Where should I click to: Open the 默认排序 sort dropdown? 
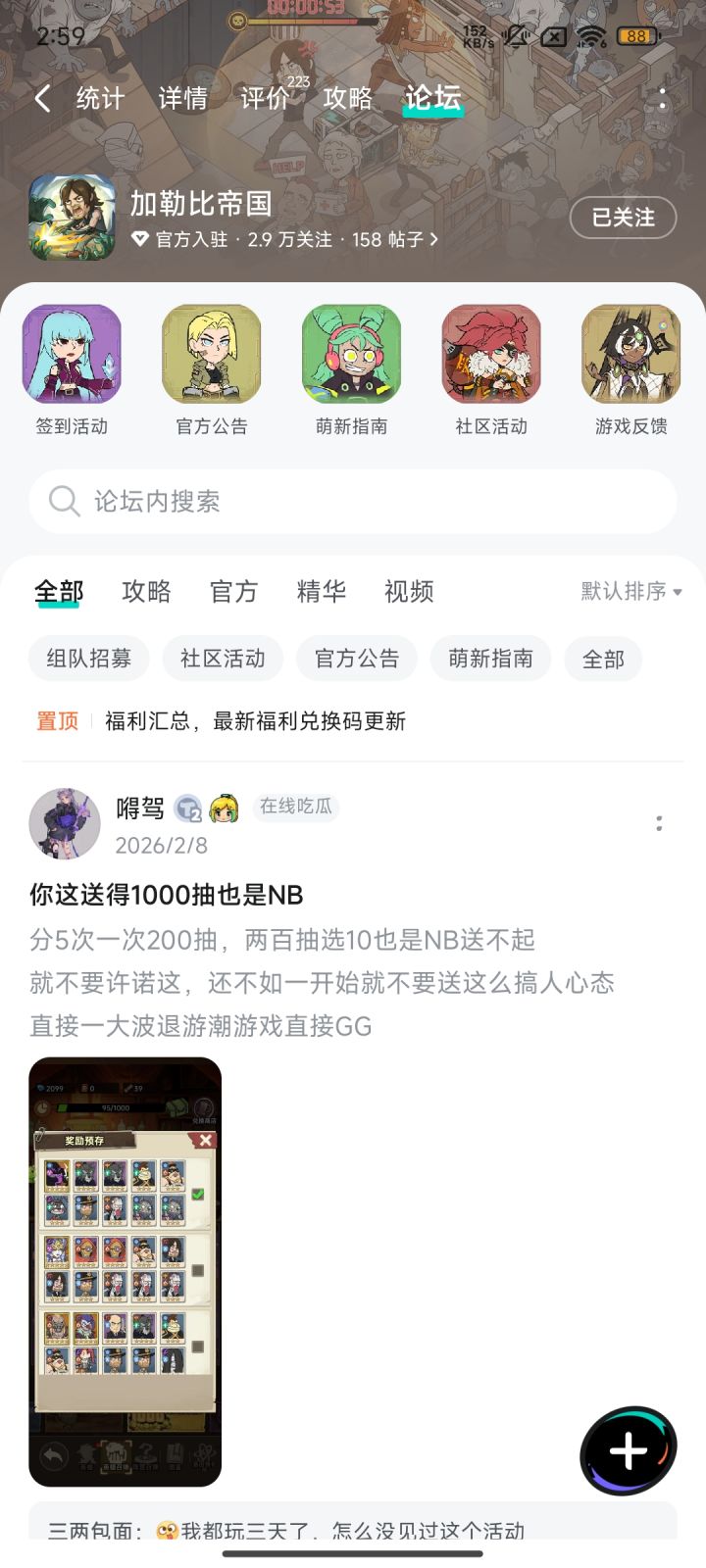[630, 591]
